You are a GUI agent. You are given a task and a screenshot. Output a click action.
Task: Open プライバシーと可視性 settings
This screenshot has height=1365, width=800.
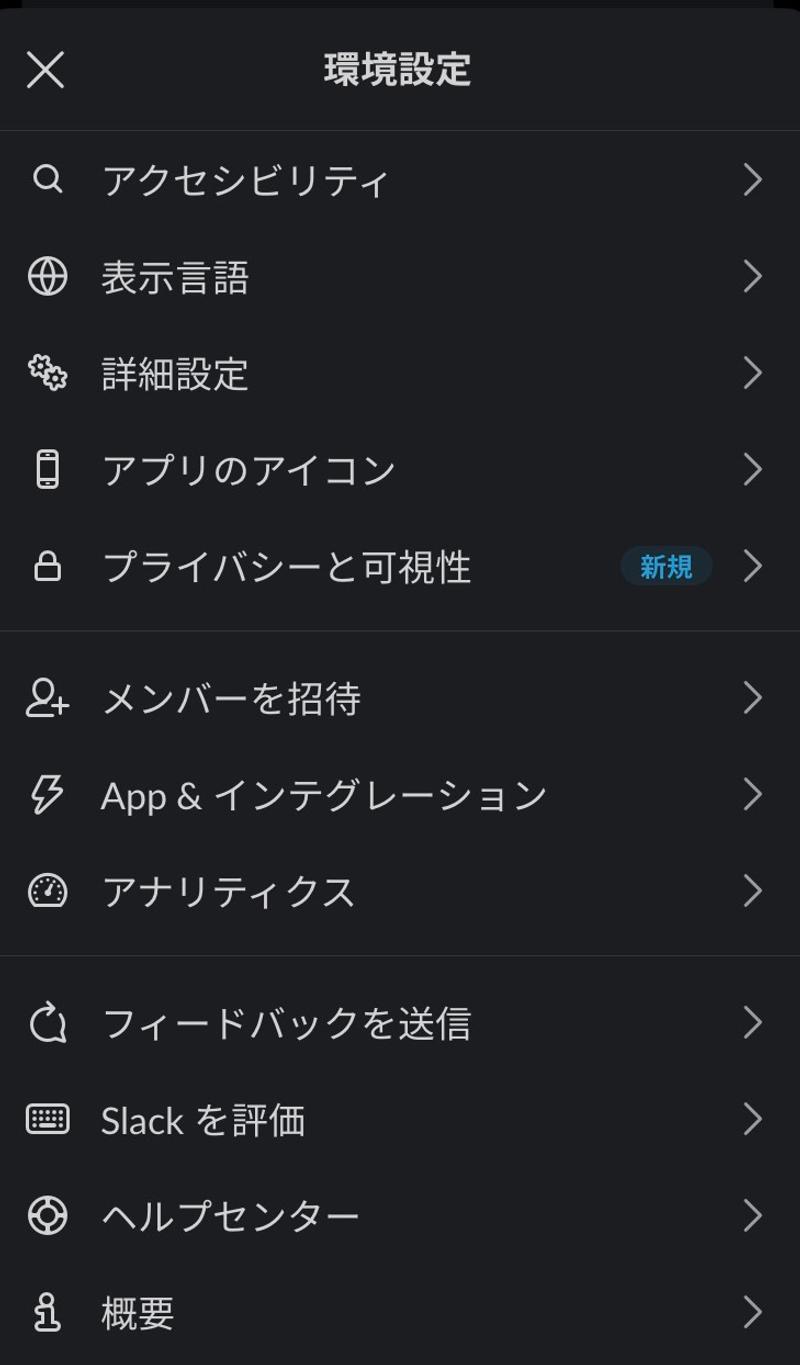[400, 567]
